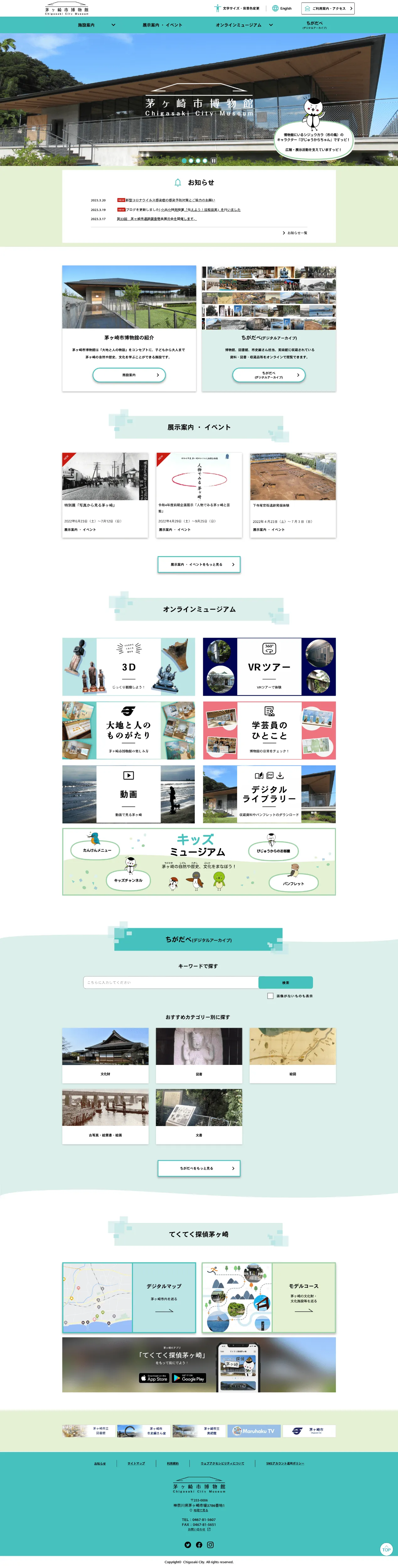
Task: Open the 文化財 category card
Action: click(x=105, y=1055)
